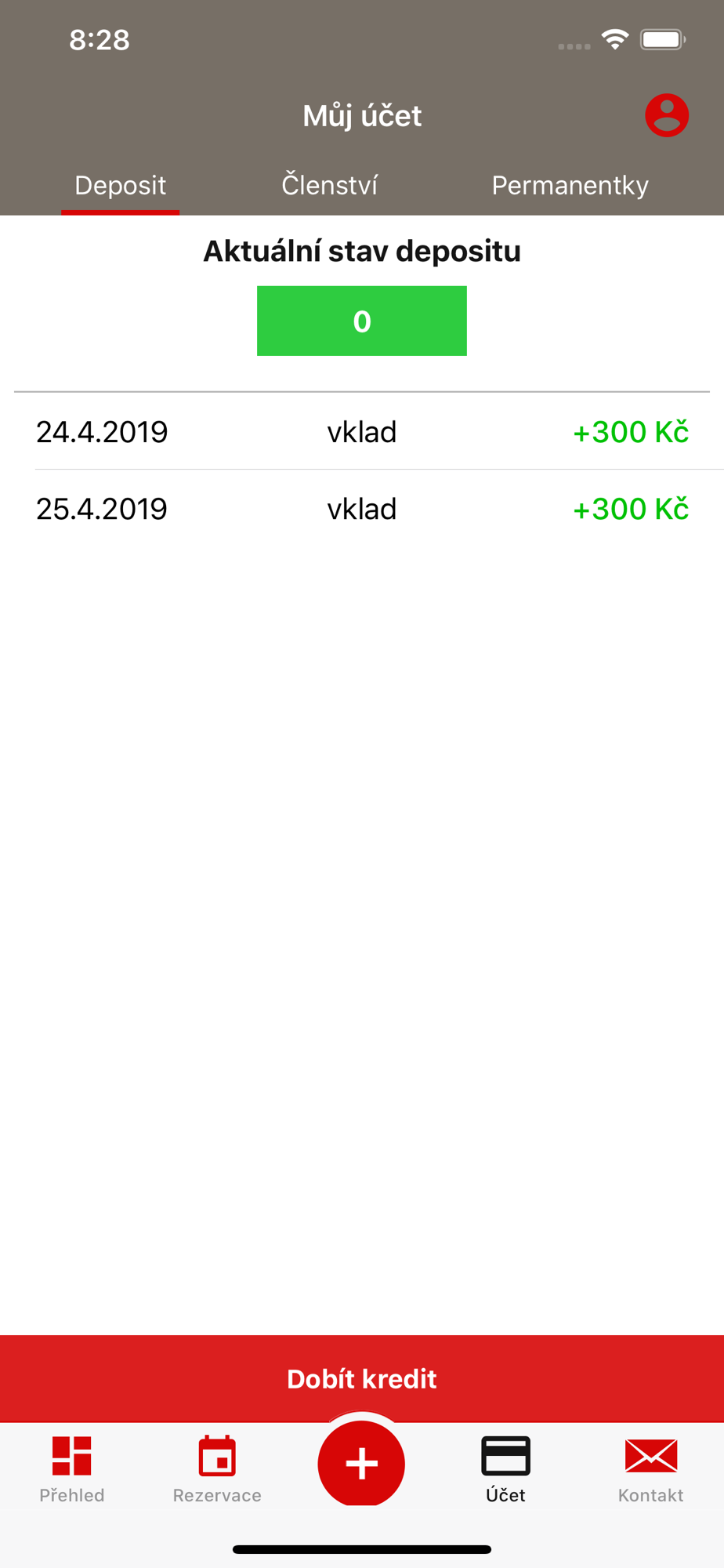
Task: Open the profile icon in the header
Action: click(x=667, y=115)
